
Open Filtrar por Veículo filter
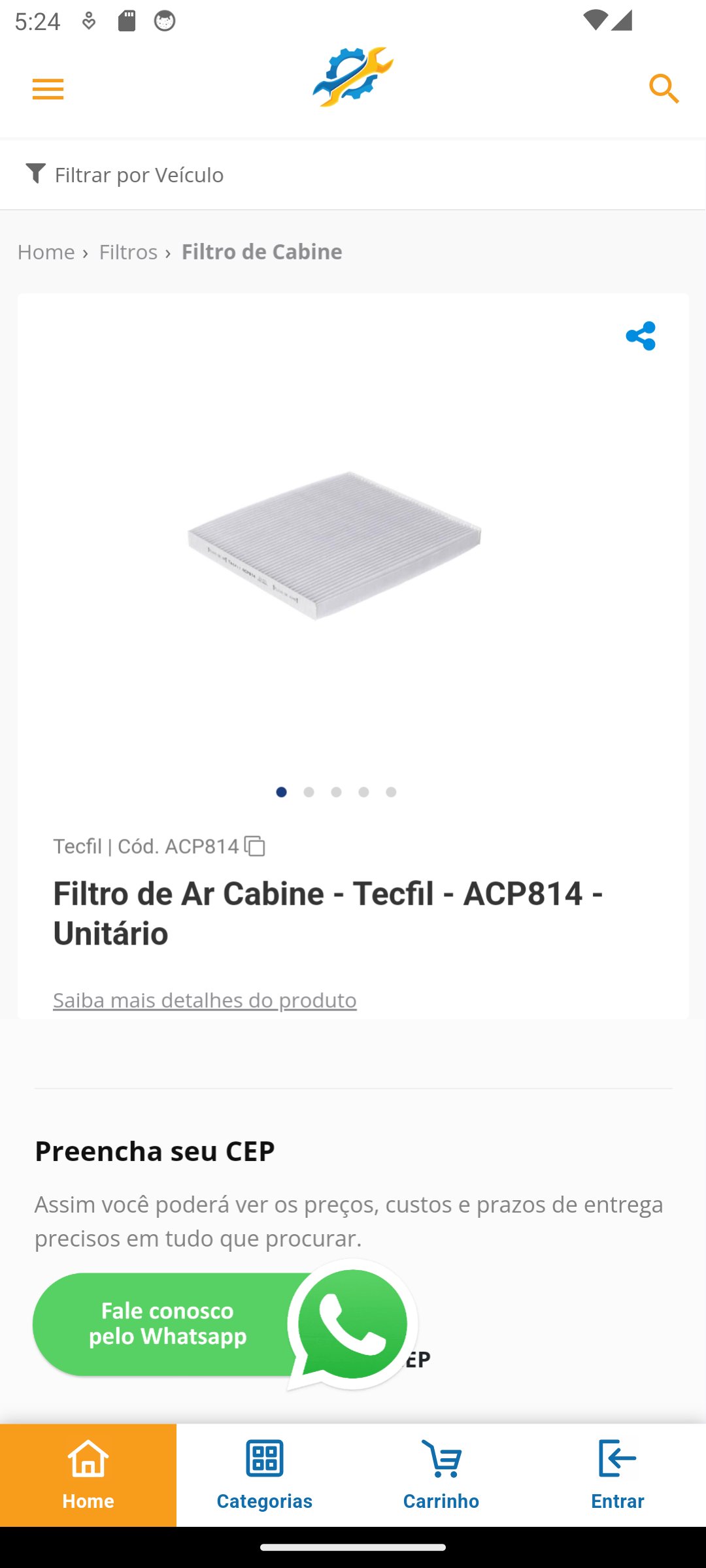click(x=125, y=175)
